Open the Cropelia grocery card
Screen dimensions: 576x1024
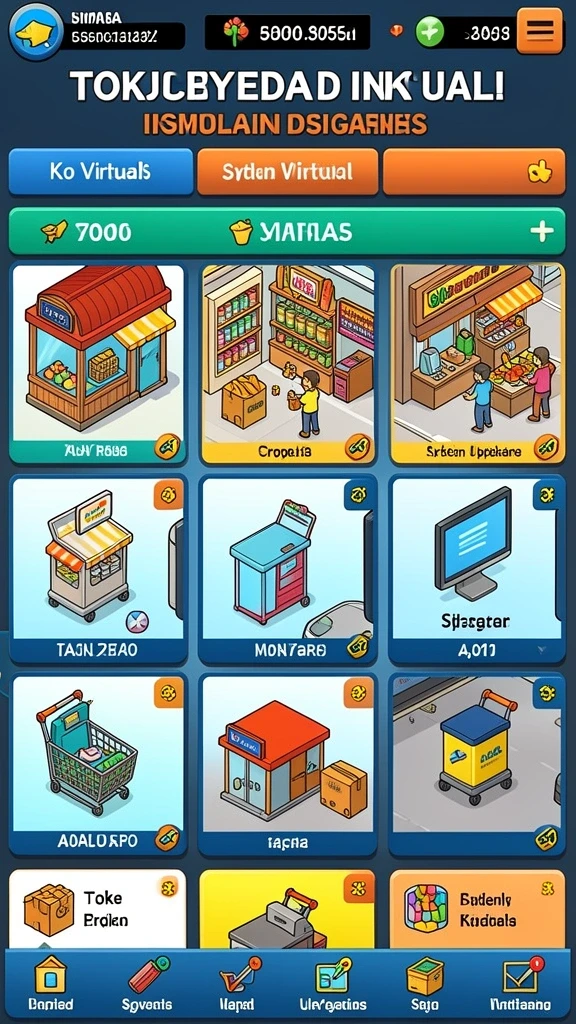287,363
